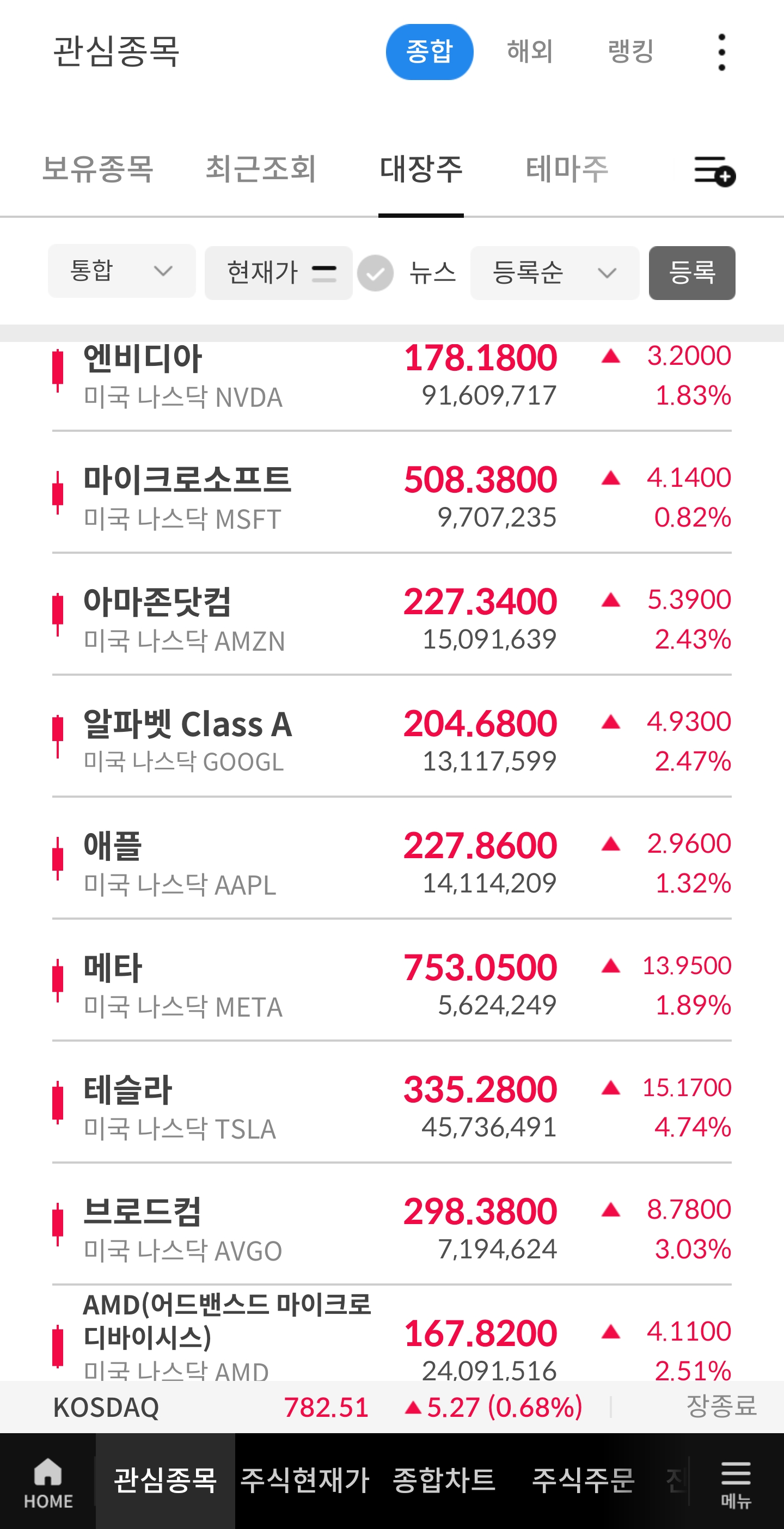Image resolution: width=784 pixels, height=1529 pixels.
Task: Tap the candlestick icon next to 마이크로소프트
Action: point(57,496)
